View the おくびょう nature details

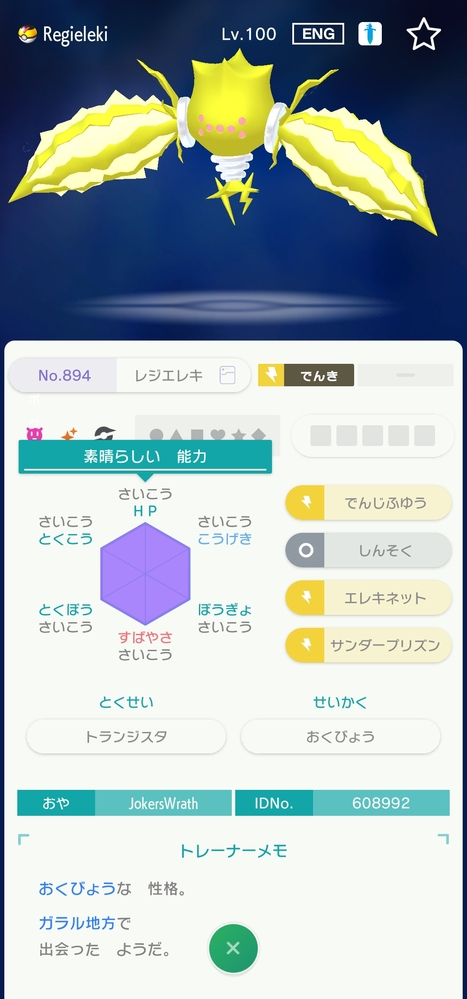pyautogui.click(x=340, y=737)
